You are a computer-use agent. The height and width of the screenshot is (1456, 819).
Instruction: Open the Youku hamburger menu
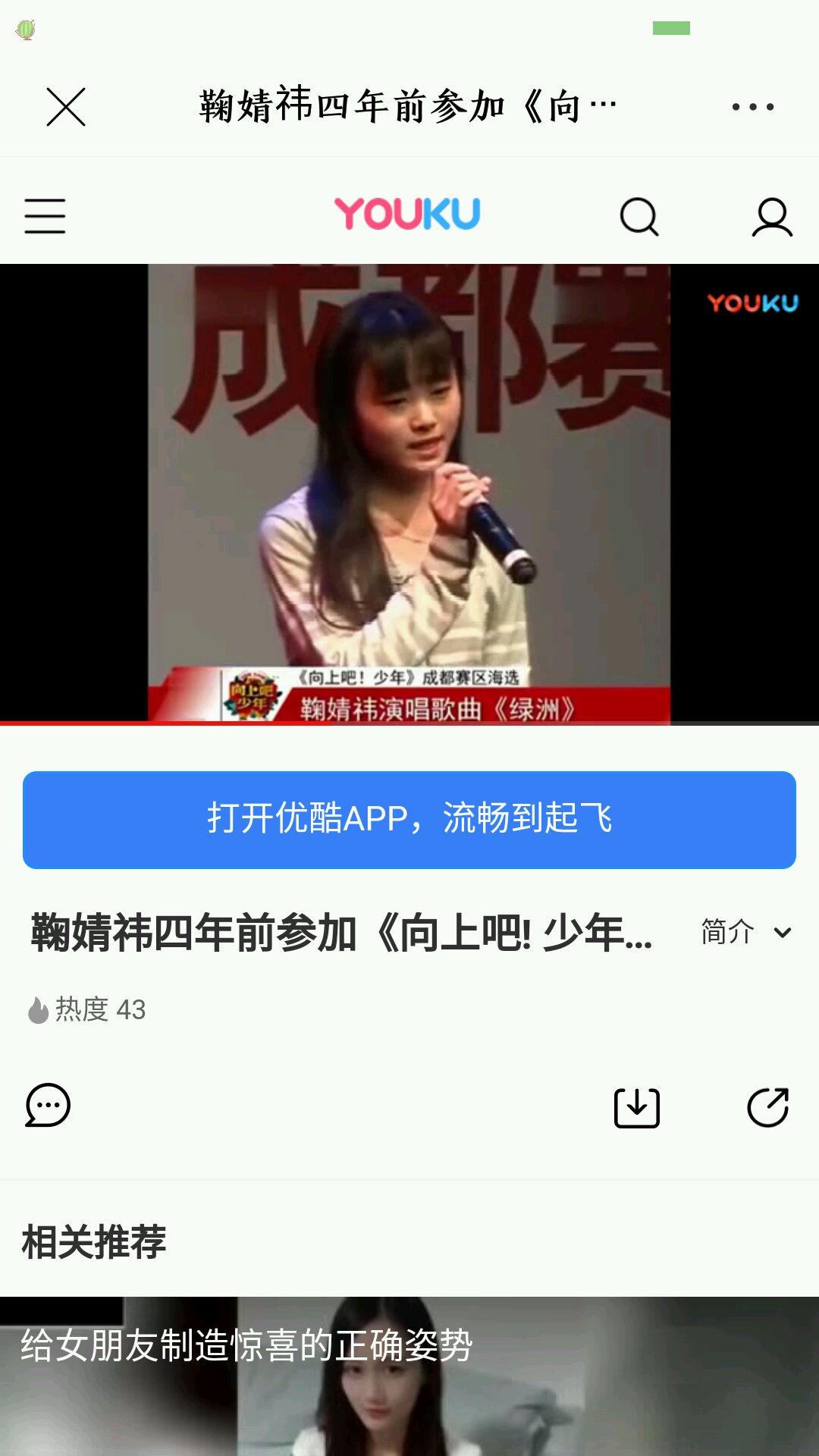pos(45,216)
